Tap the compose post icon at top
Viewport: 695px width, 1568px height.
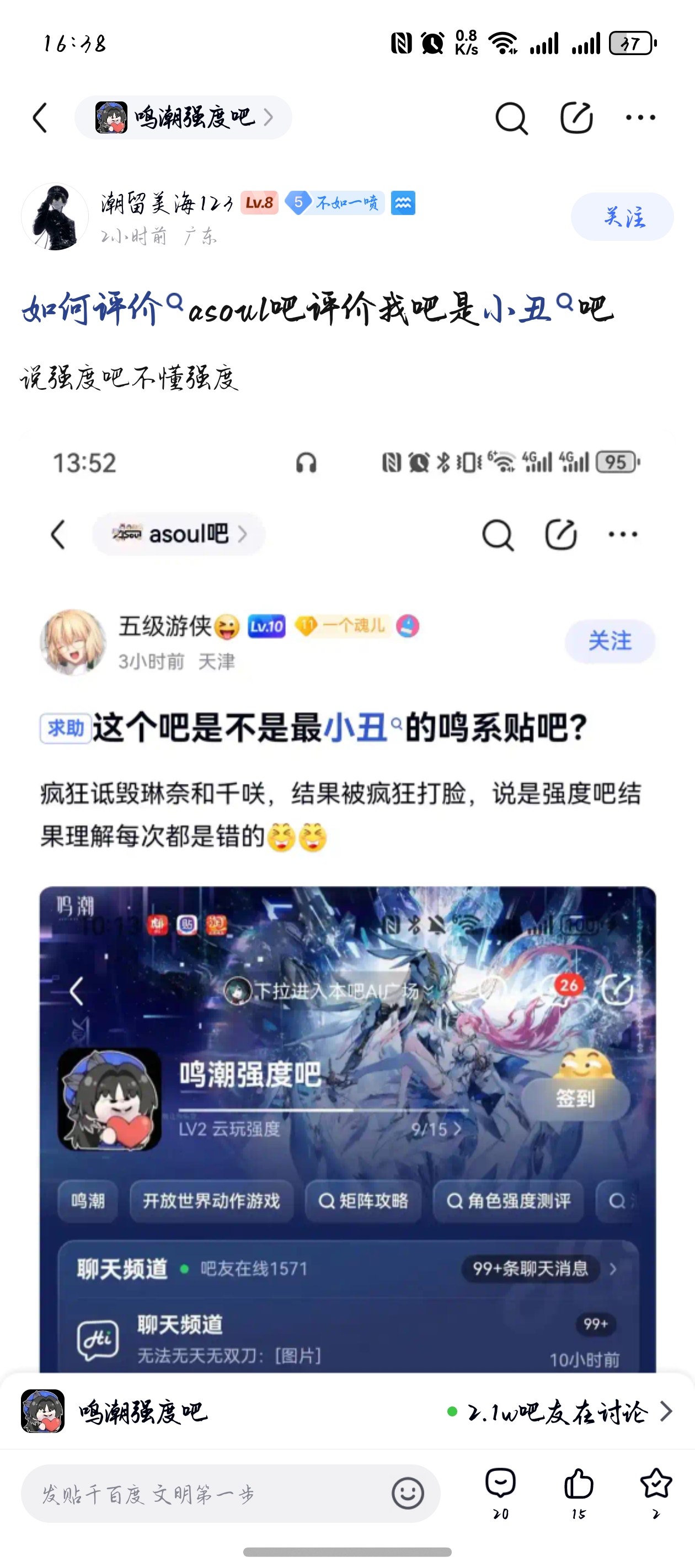tap(576, 117)
